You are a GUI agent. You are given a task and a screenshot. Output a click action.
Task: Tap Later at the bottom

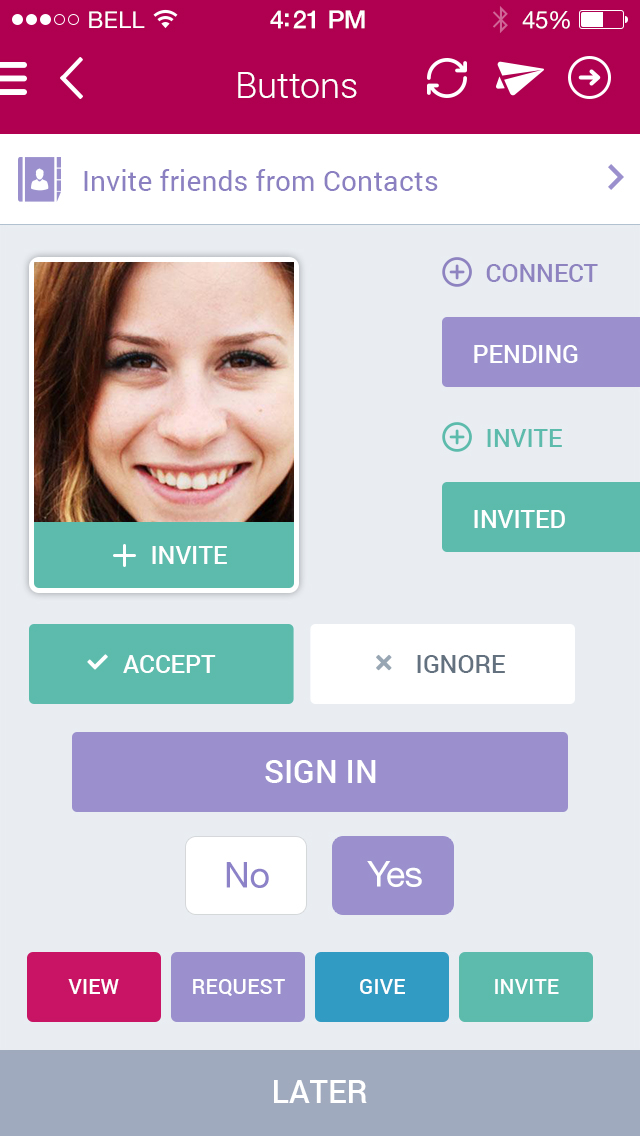(x=320, y=1092)
